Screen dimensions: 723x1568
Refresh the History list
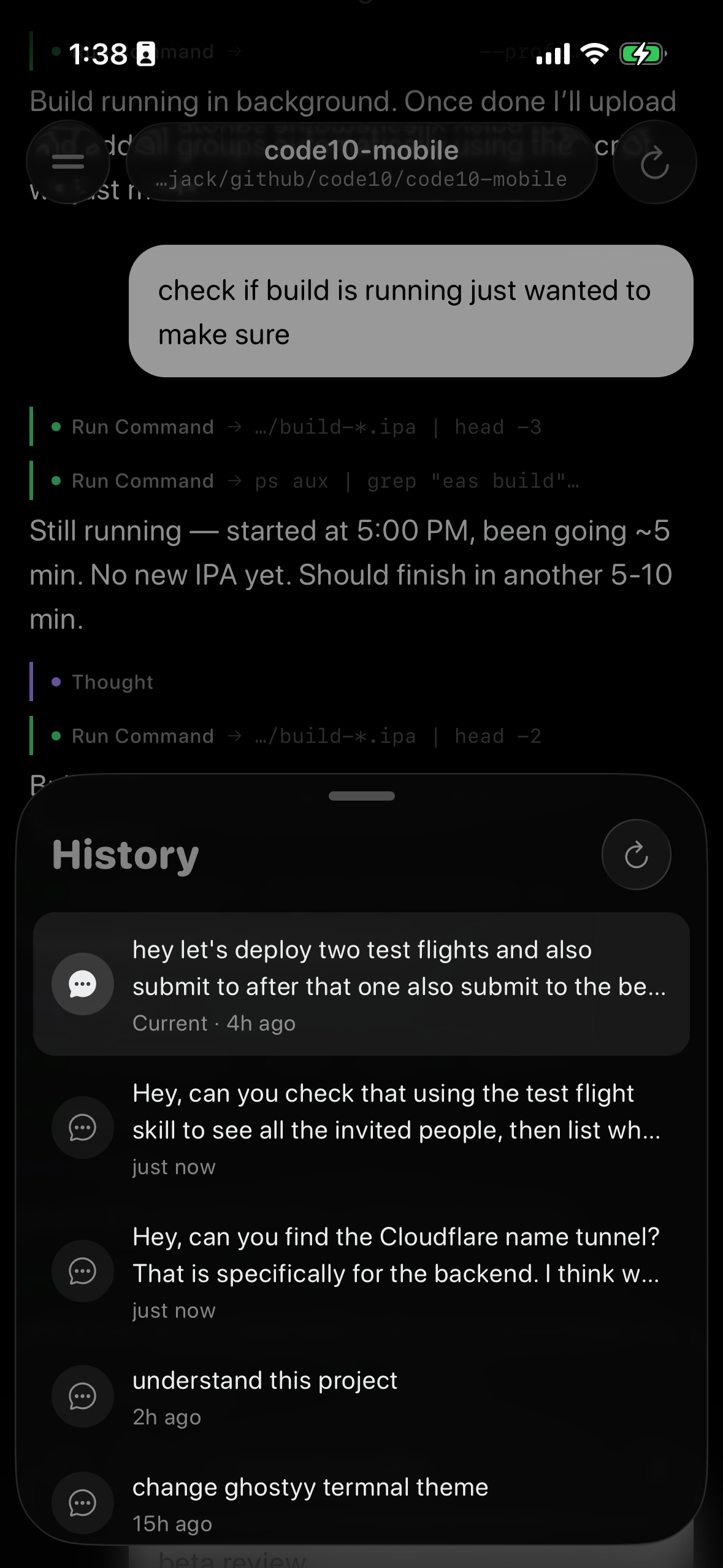(636, 855)
